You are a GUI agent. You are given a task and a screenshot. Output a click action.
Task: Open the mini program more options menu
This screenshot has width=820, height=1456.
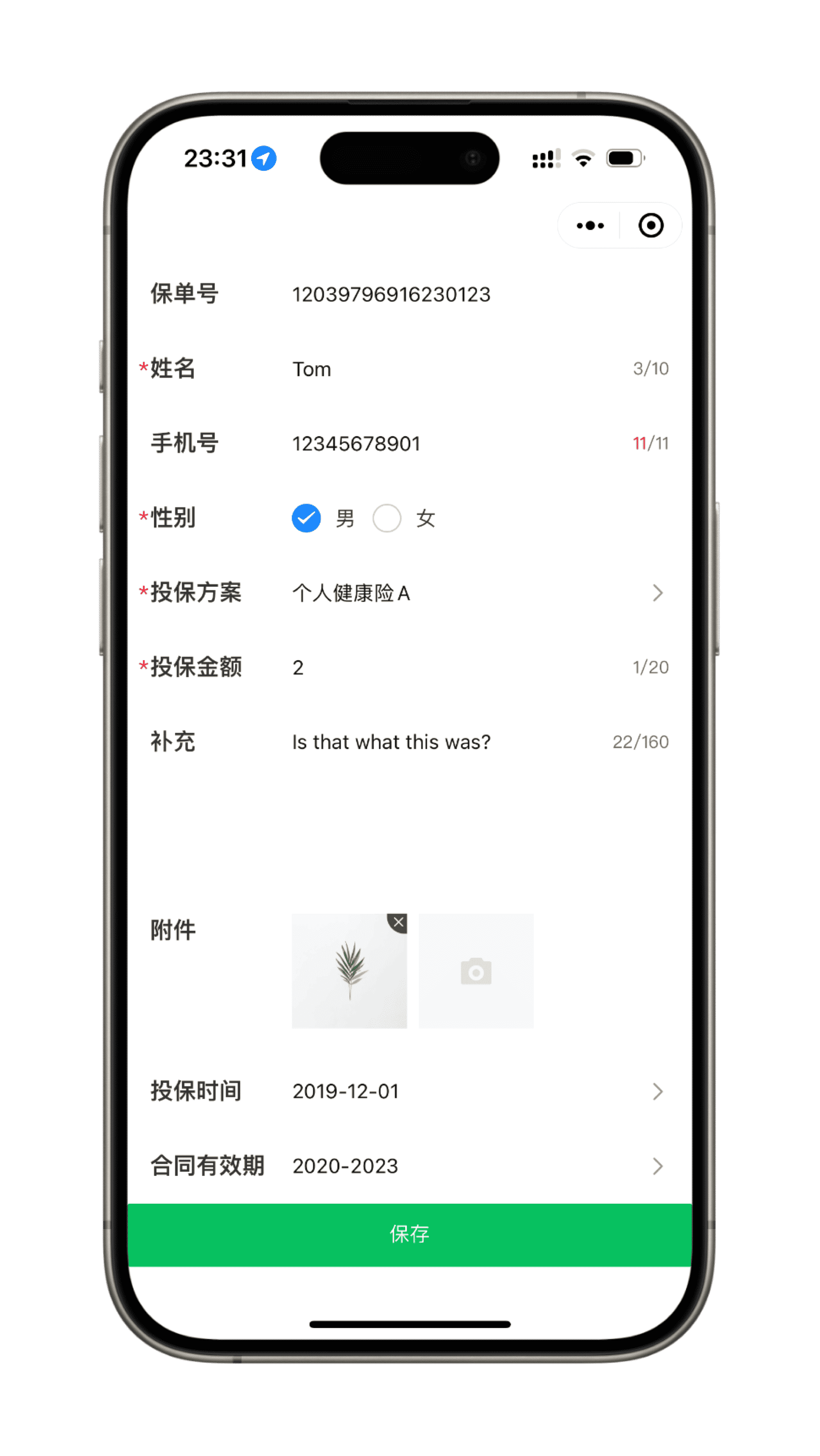click(590, 226)
